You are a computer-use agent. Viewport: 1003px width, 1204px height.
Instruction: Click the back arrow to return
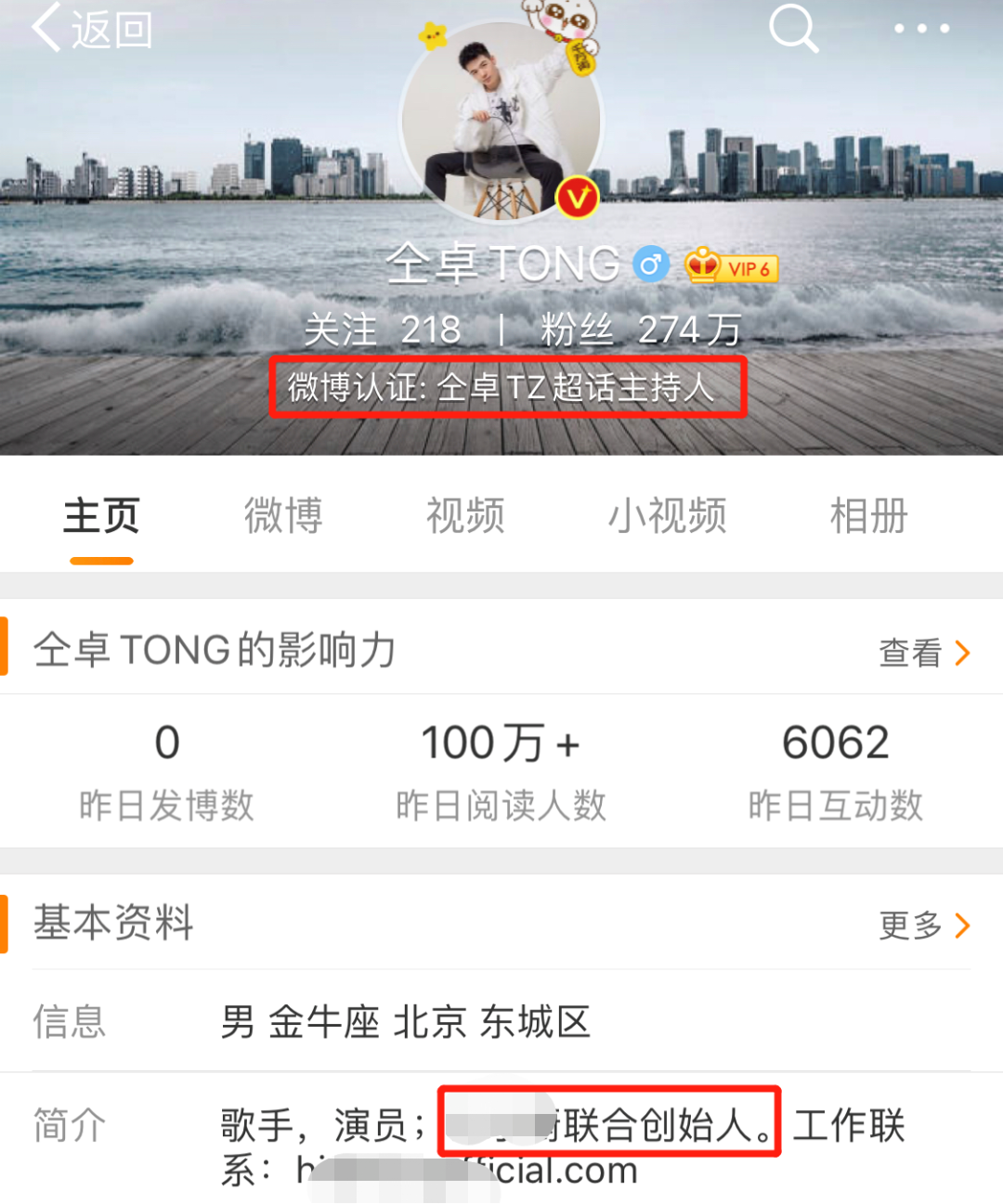46,30
